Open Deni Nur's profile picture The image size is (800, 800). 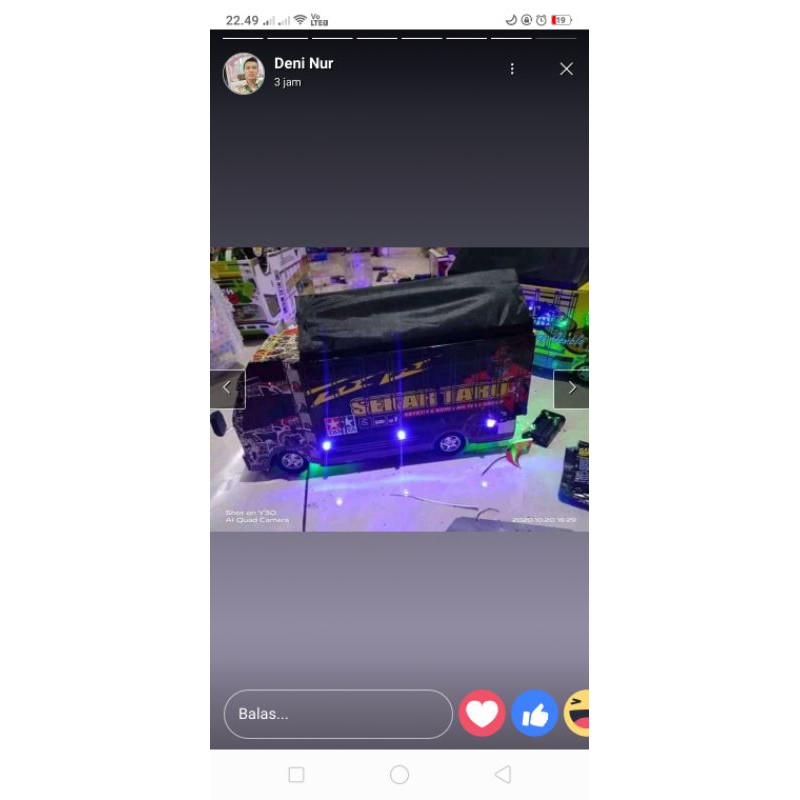click(x=243, y=73)
